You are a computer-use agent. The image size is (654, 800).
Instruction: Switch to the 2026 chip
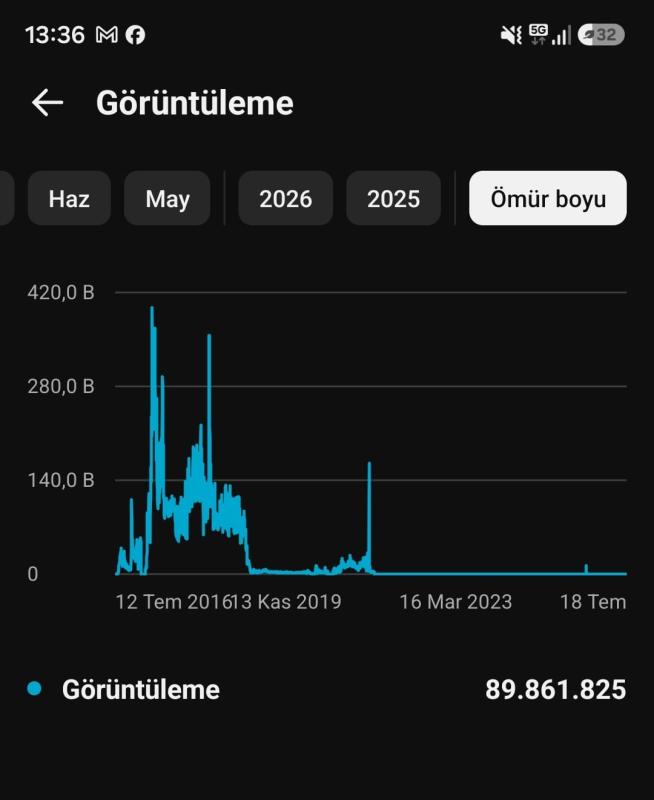coord(286,198)
